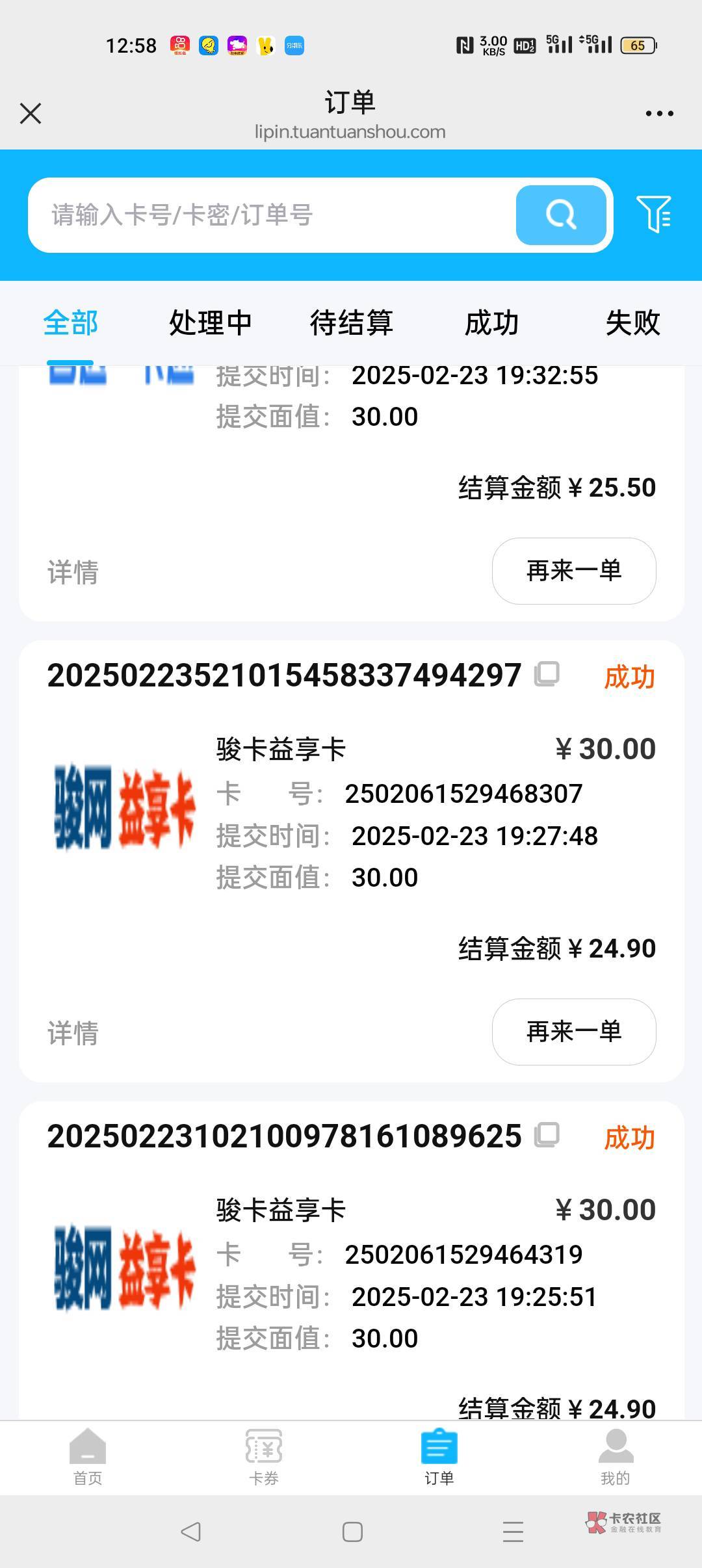
Task: Open 详情 for order ending 494297
Action: (73, 1034)
